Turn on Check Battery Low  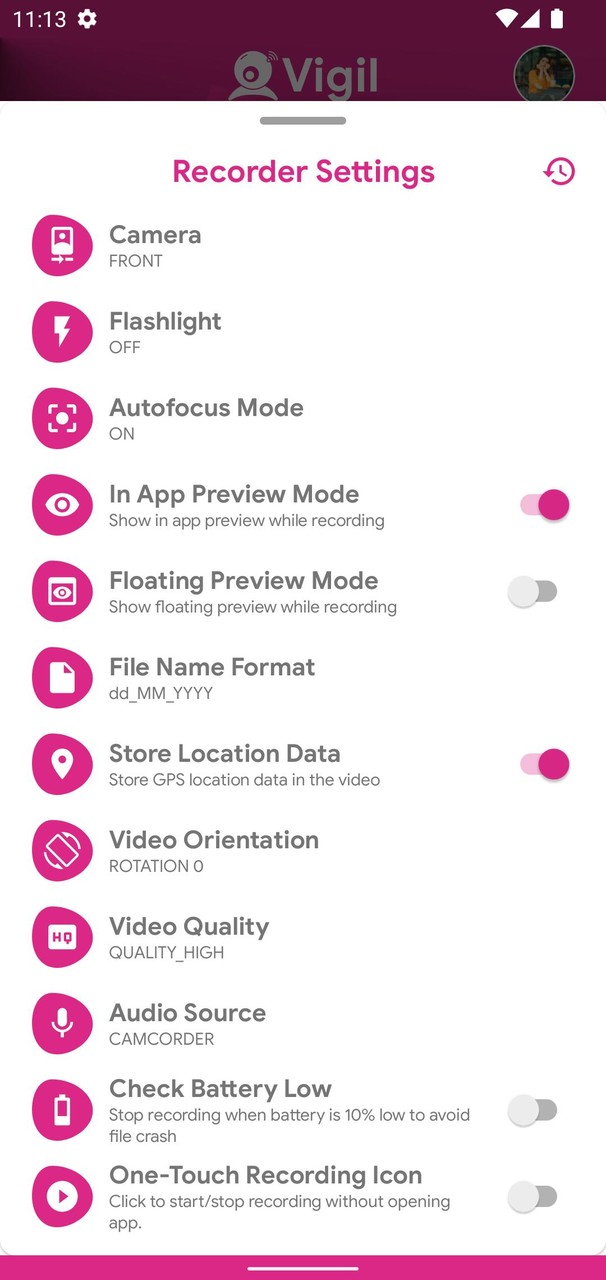[533, 1110]
